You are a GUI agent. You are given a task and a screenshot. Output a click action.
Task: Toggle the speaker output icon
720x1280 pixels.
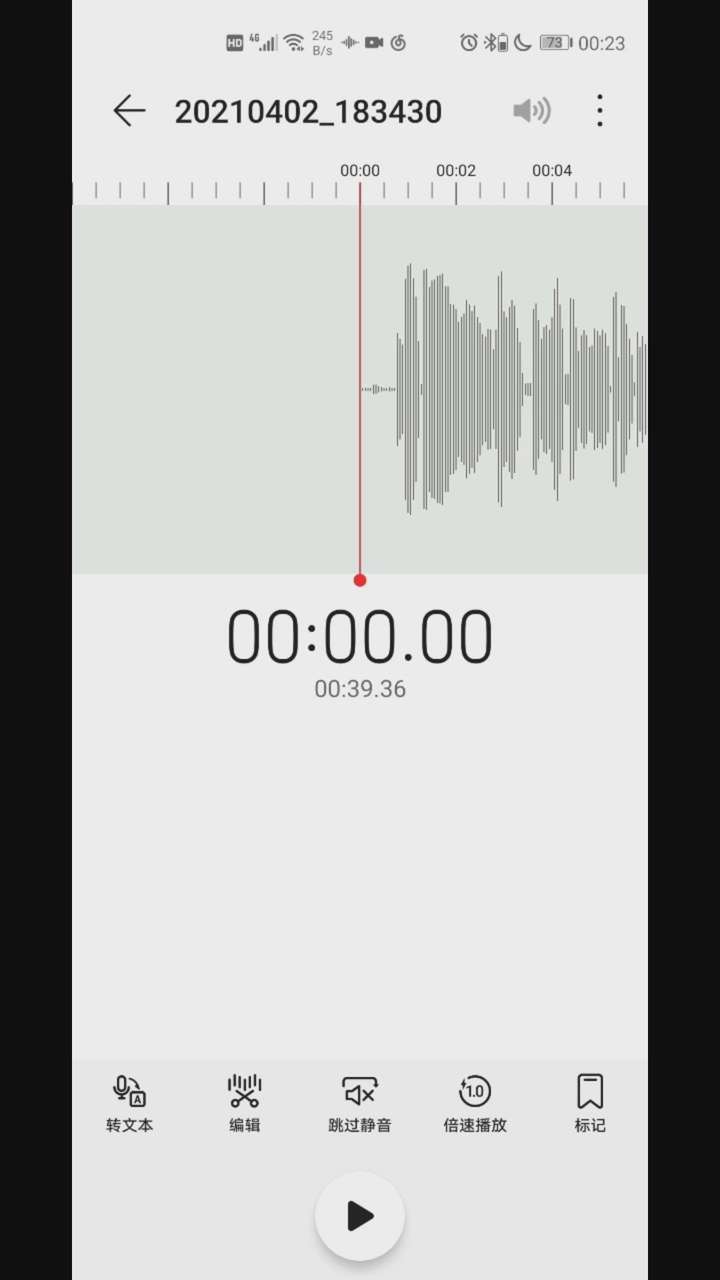532,110
